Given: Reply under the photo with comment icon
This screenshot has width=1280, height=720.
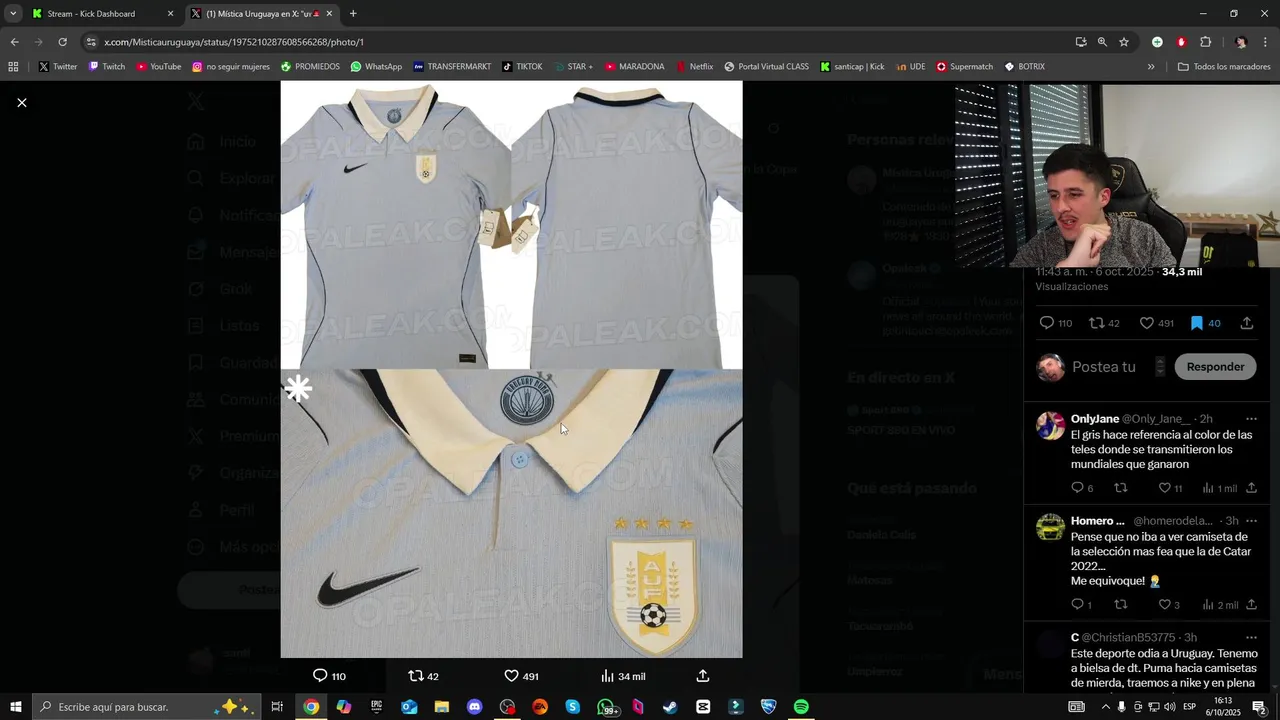Looking at the screenshot, I should coord(320,676).
